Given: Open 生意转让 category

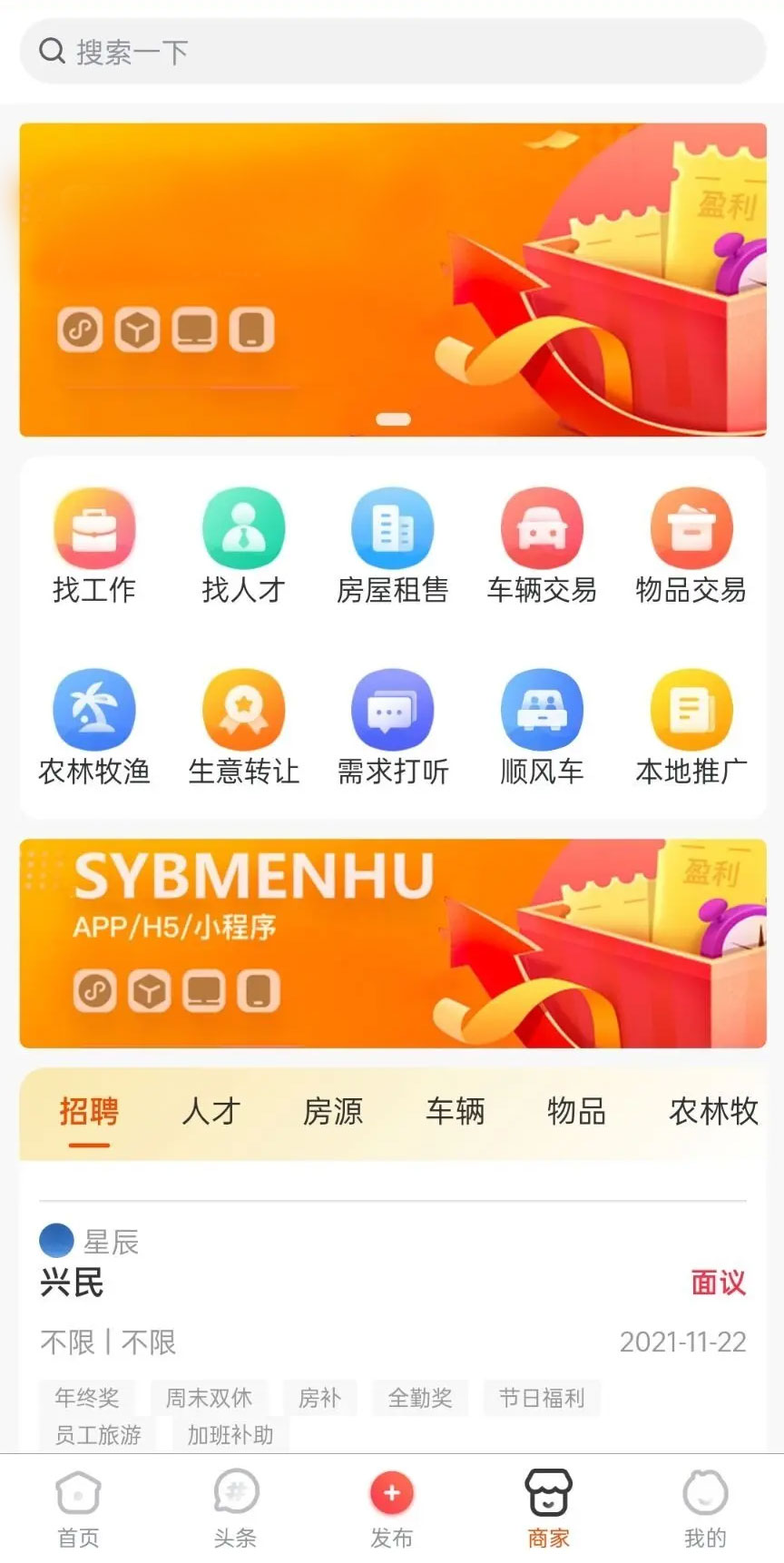Looking at the screenshot, I should tap(243, 727).
